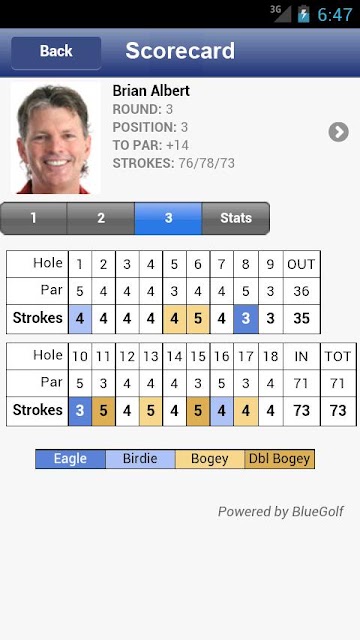Image resolution: width=360 pixels, height=640 pixels.
Task: Go back using the Back button
Action: pyautogui.click(x=56, y=53)
